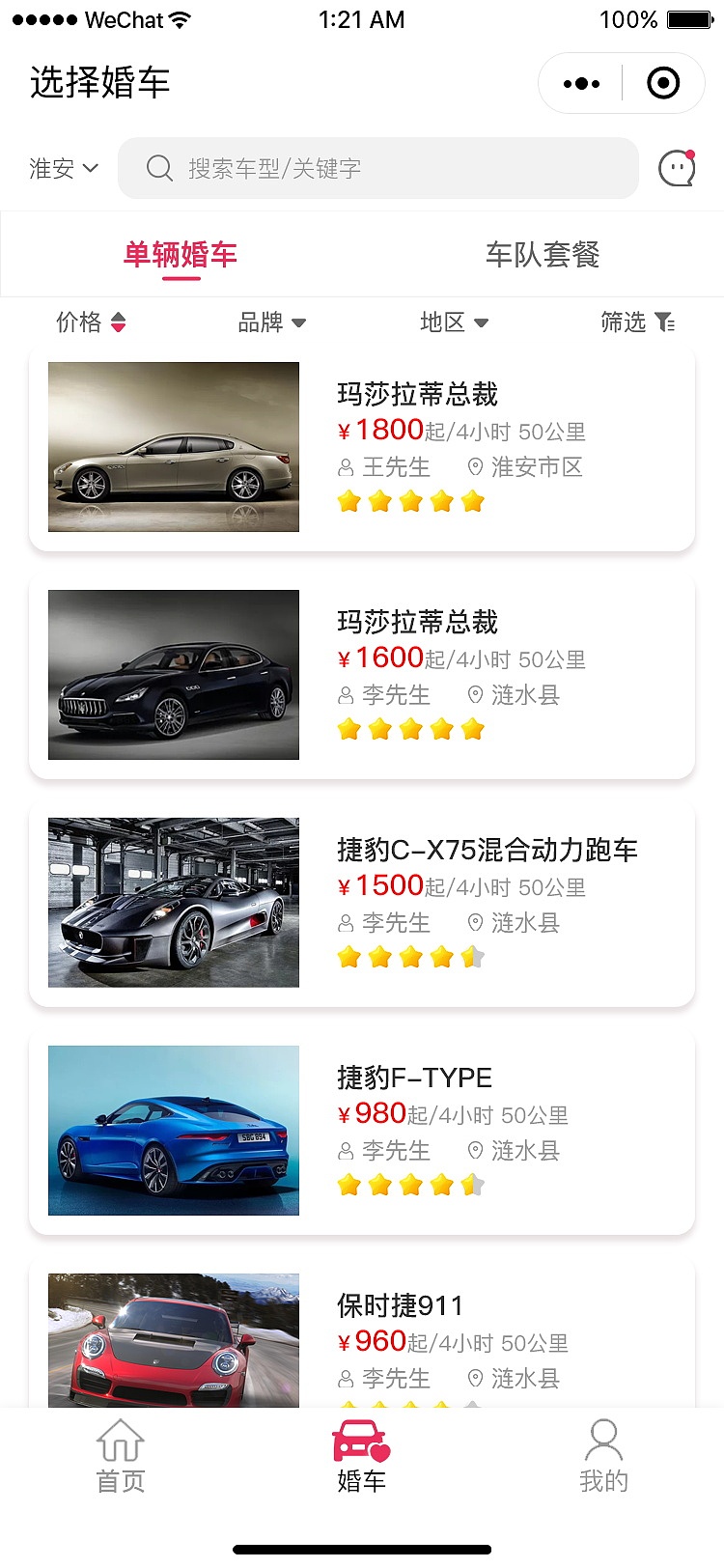Expand the 淮安 city selector dropdown
This screenshot has height=1568, width=724.
(x=63, y=168)
